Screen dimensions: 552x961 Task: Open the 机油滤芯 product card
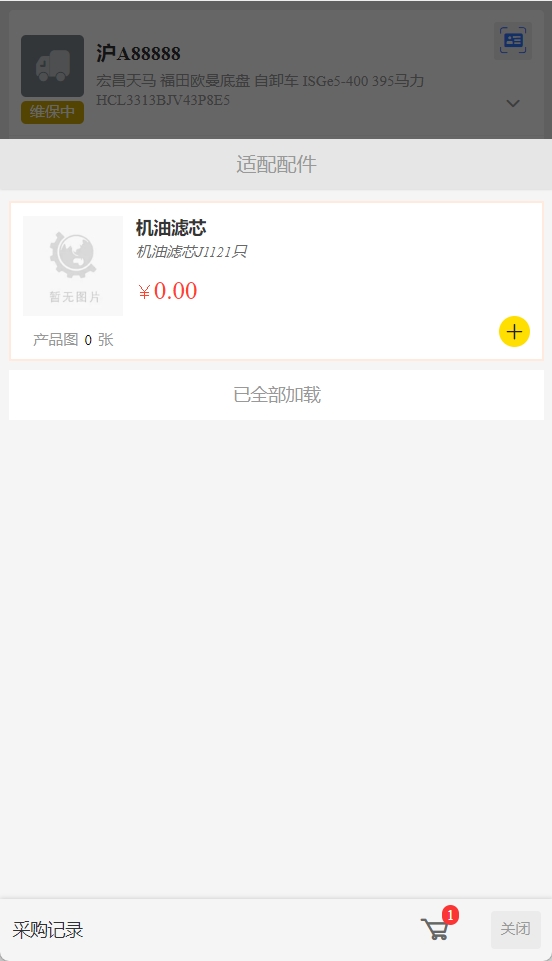click(x=276, y=281)
